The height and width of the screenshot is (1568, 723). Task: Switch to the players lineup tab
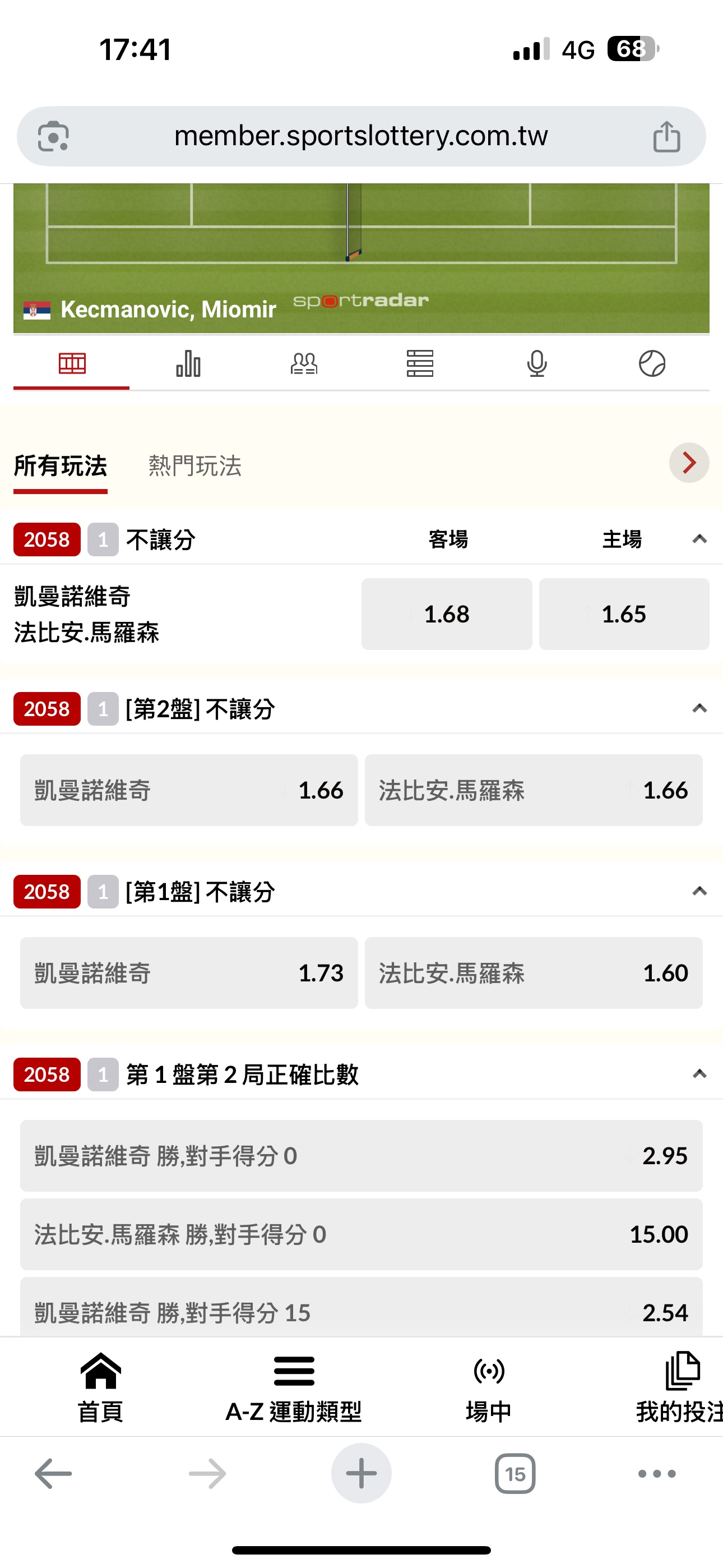point(304,363)
